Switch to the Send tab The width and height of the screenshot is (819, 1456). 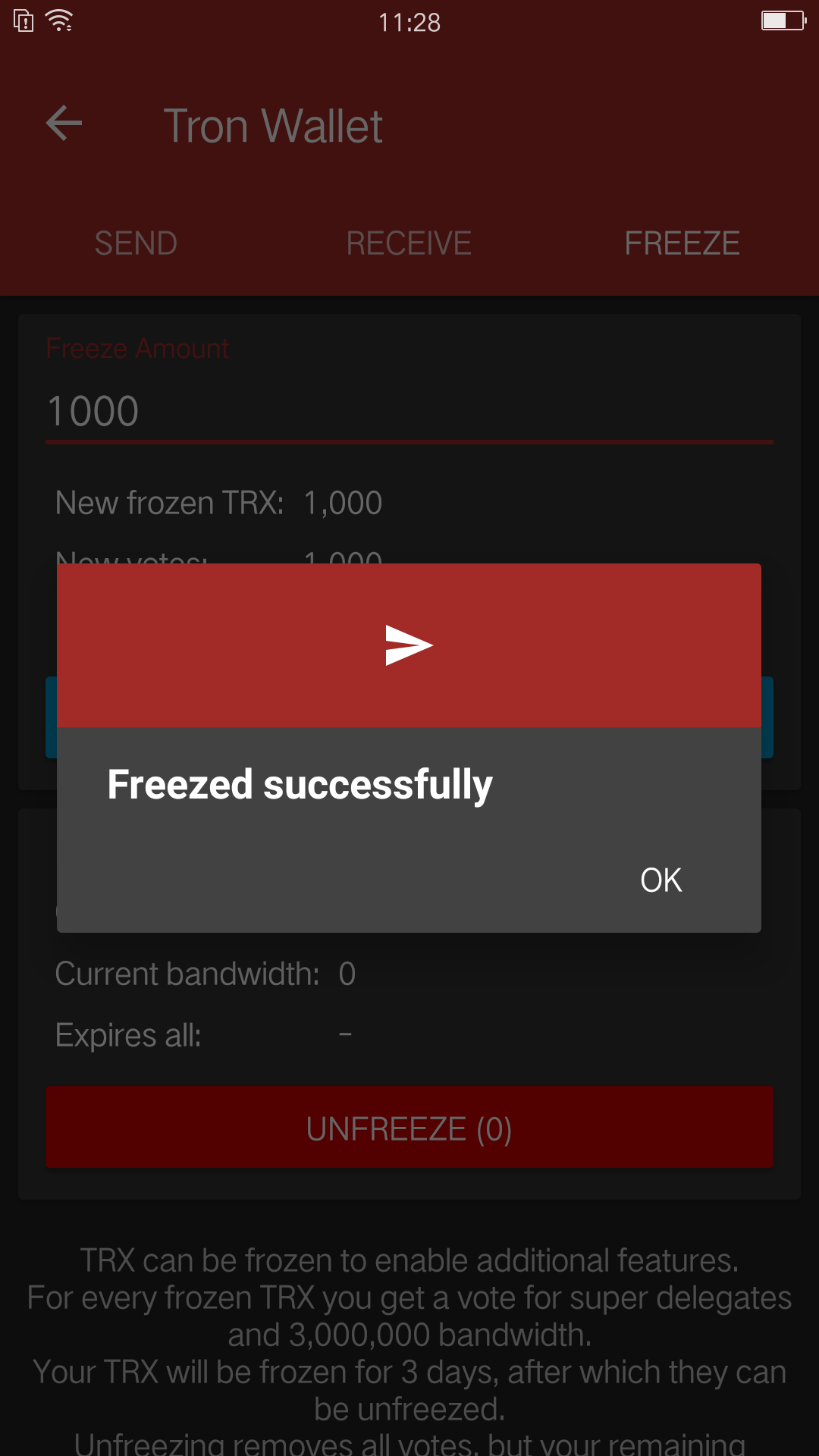click(136, 243)
